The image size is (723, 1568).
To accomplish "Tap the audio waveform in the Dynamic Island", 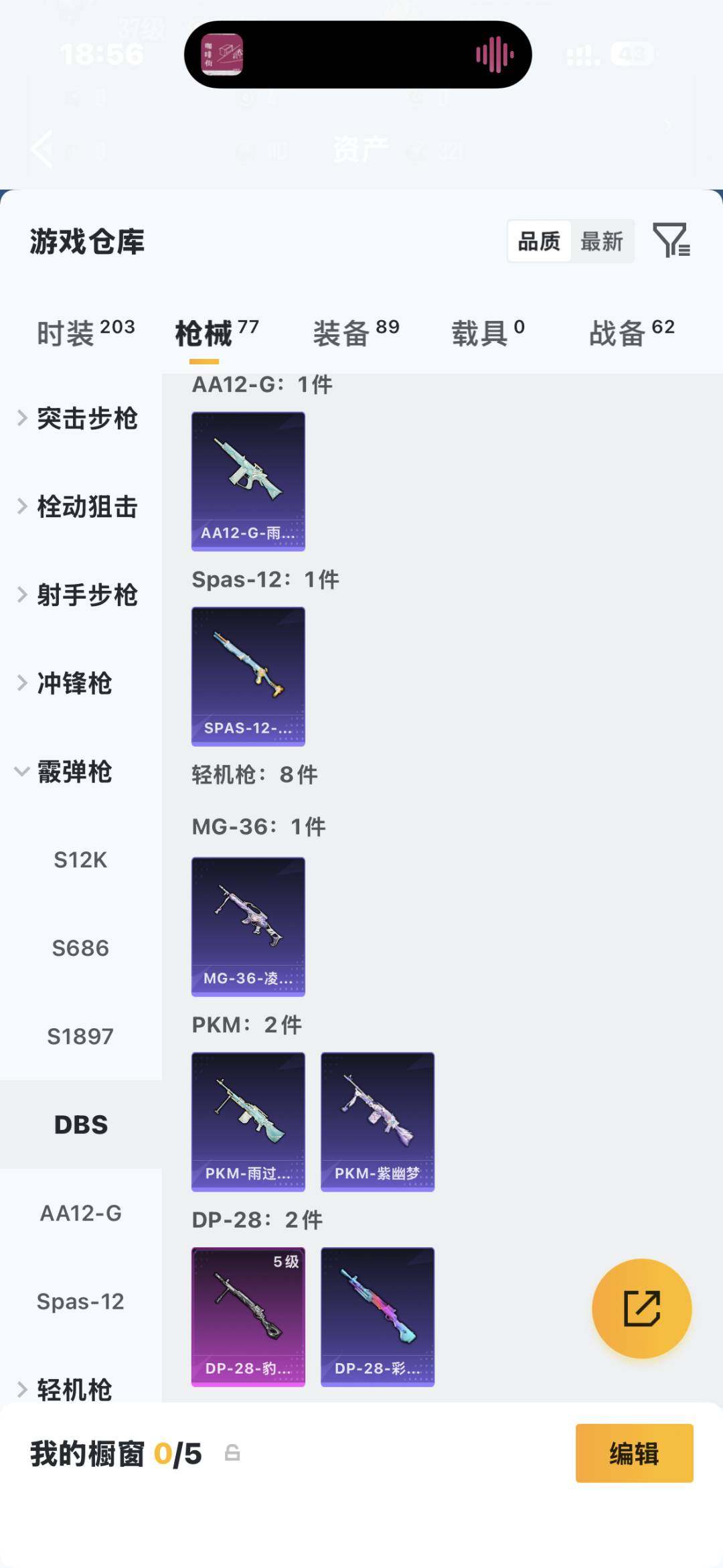I will click(493, 55).
